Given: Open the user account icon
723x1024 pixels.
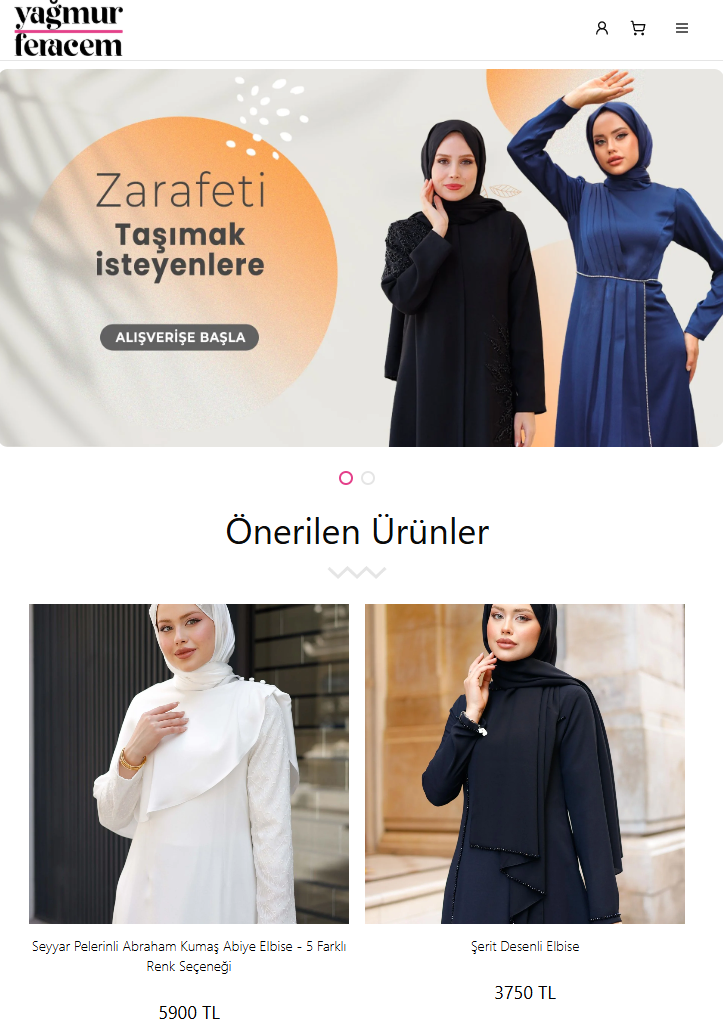Looking at the screenshot, I should point(602,28).
